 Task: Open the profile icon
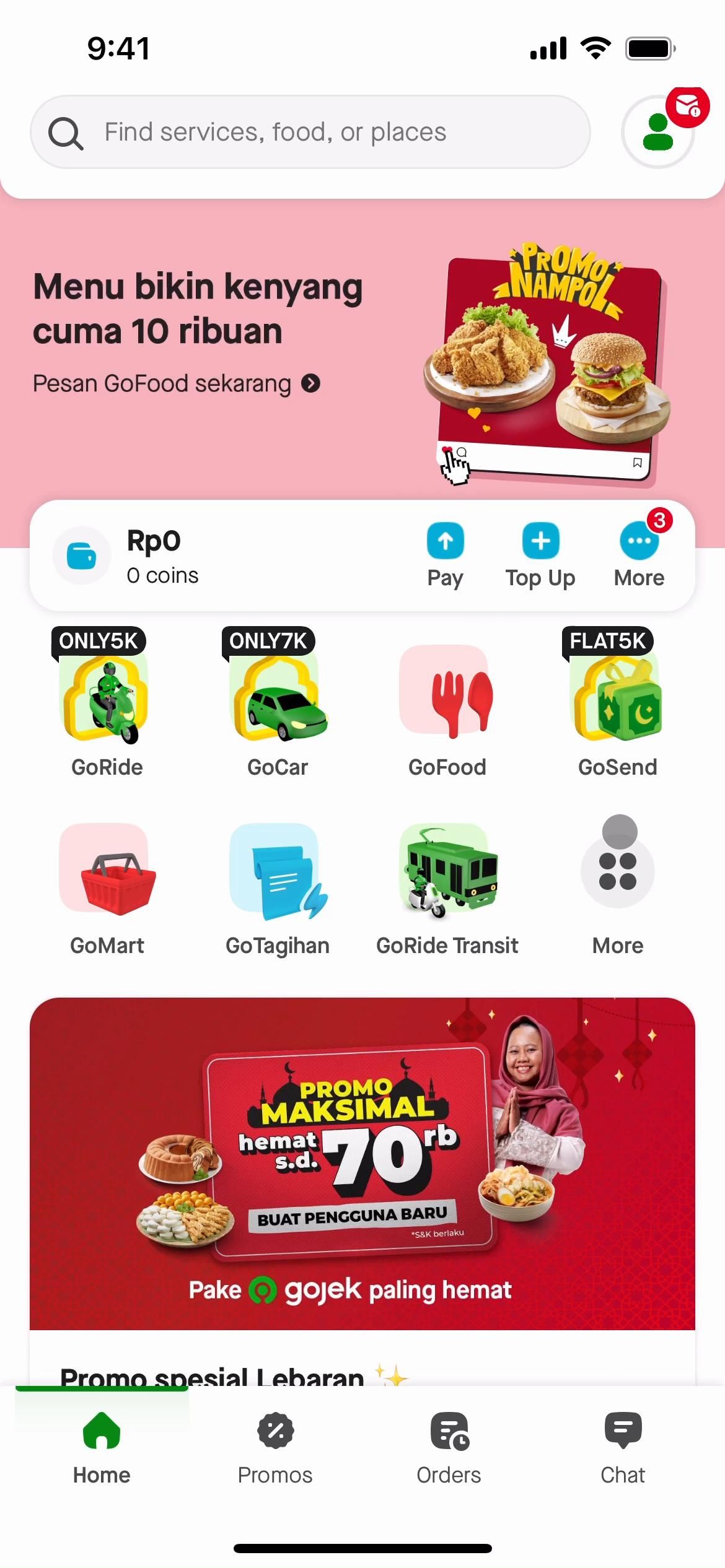click(x=657, y=133)
